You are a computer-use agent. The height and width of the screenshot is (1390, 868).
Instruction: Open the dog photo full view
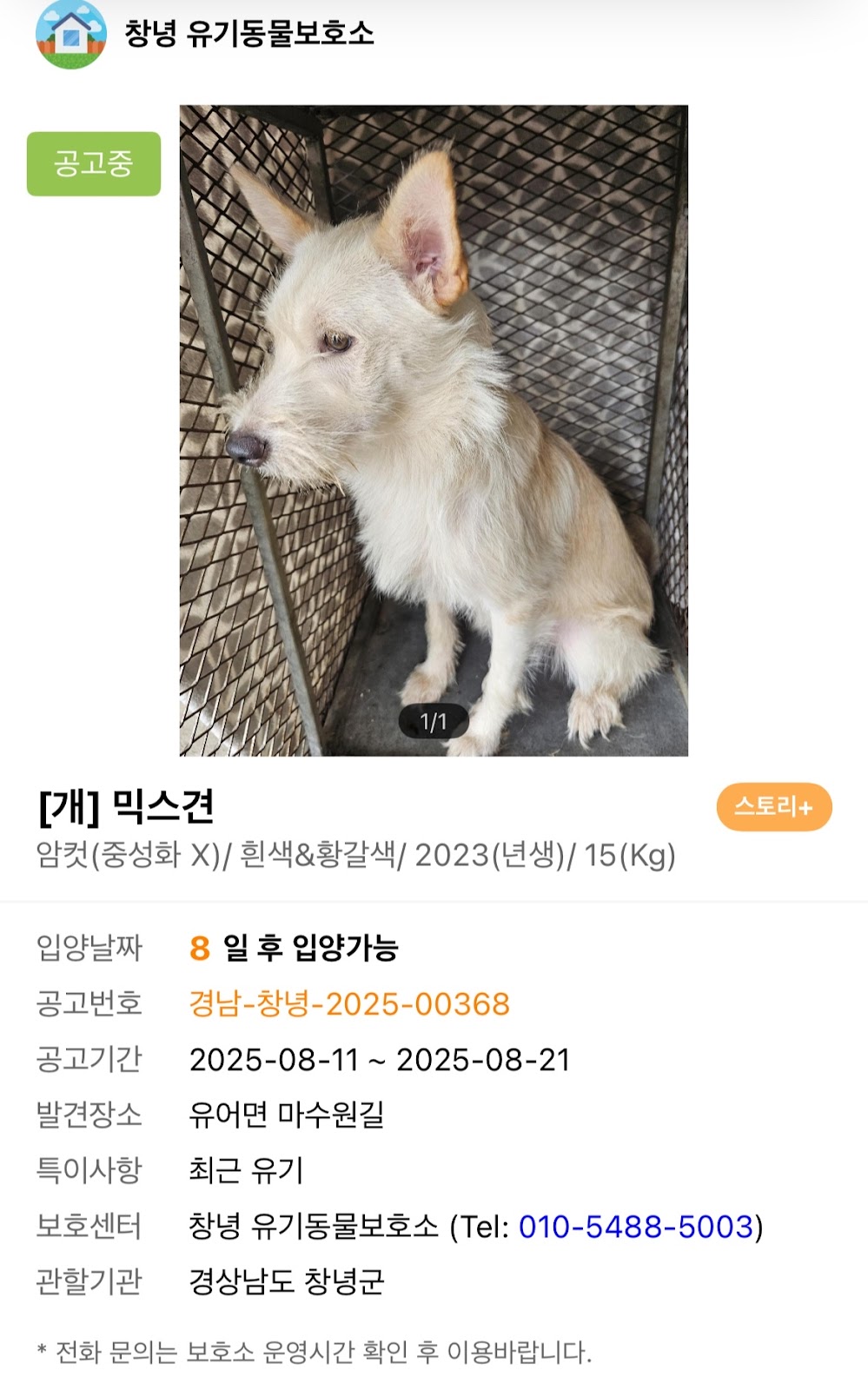click(x=434, y=431)
